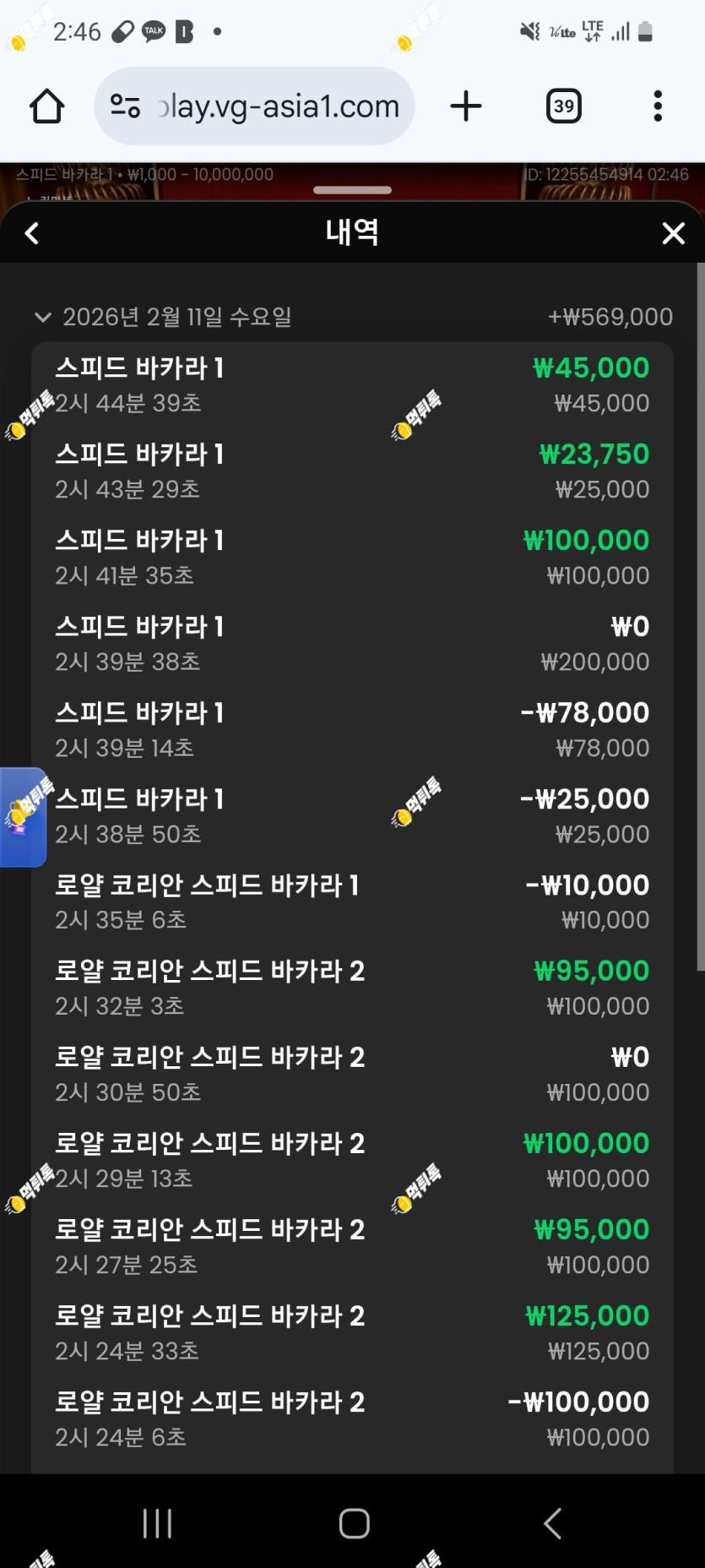The width and height of the screenshot is (705, 1568).
Task: Open the browser overflow menu
Action: pyautogui.click(x=658, y=106)
